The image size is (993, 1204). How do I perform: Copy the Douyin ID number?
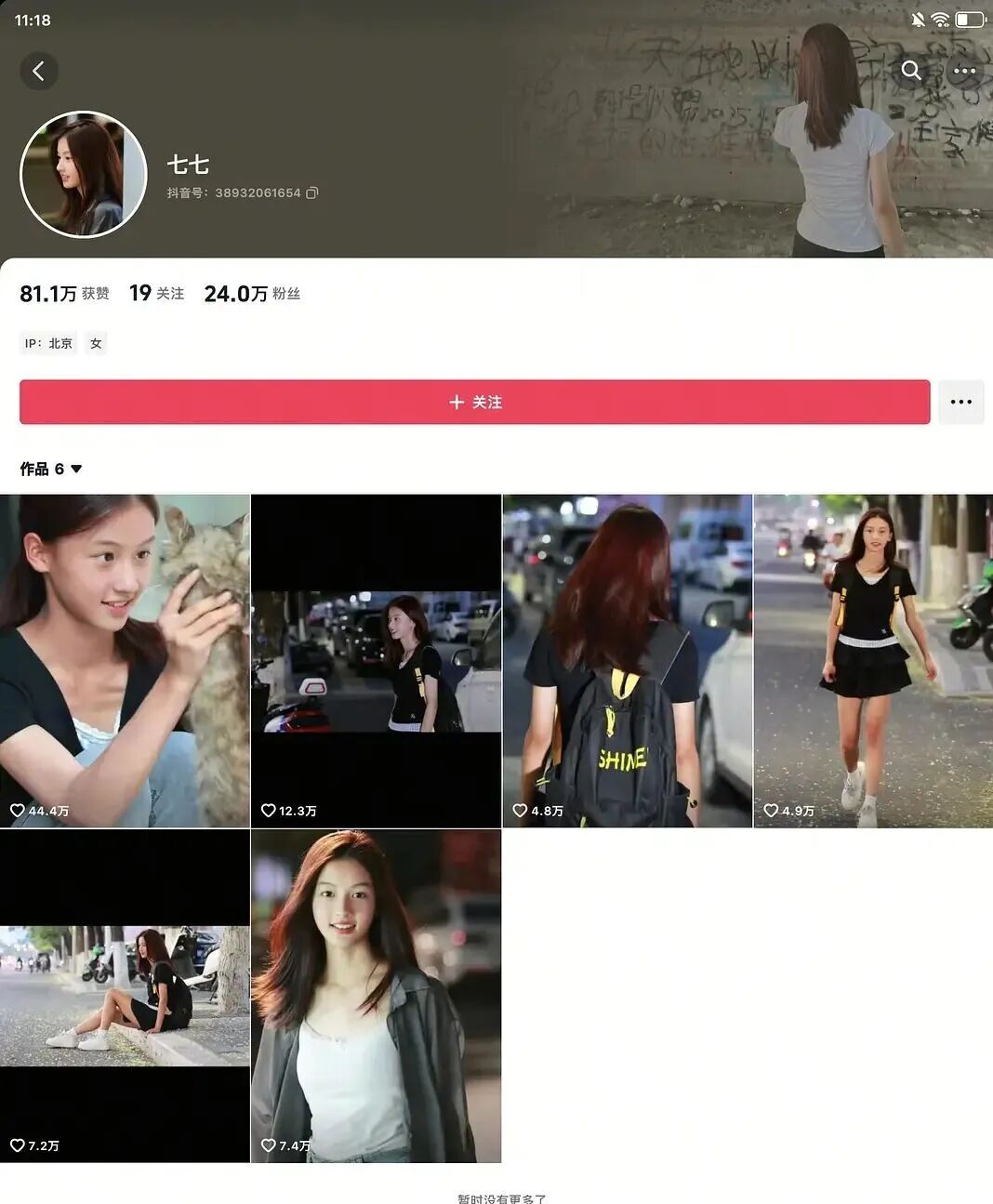[x=312, y=193]
